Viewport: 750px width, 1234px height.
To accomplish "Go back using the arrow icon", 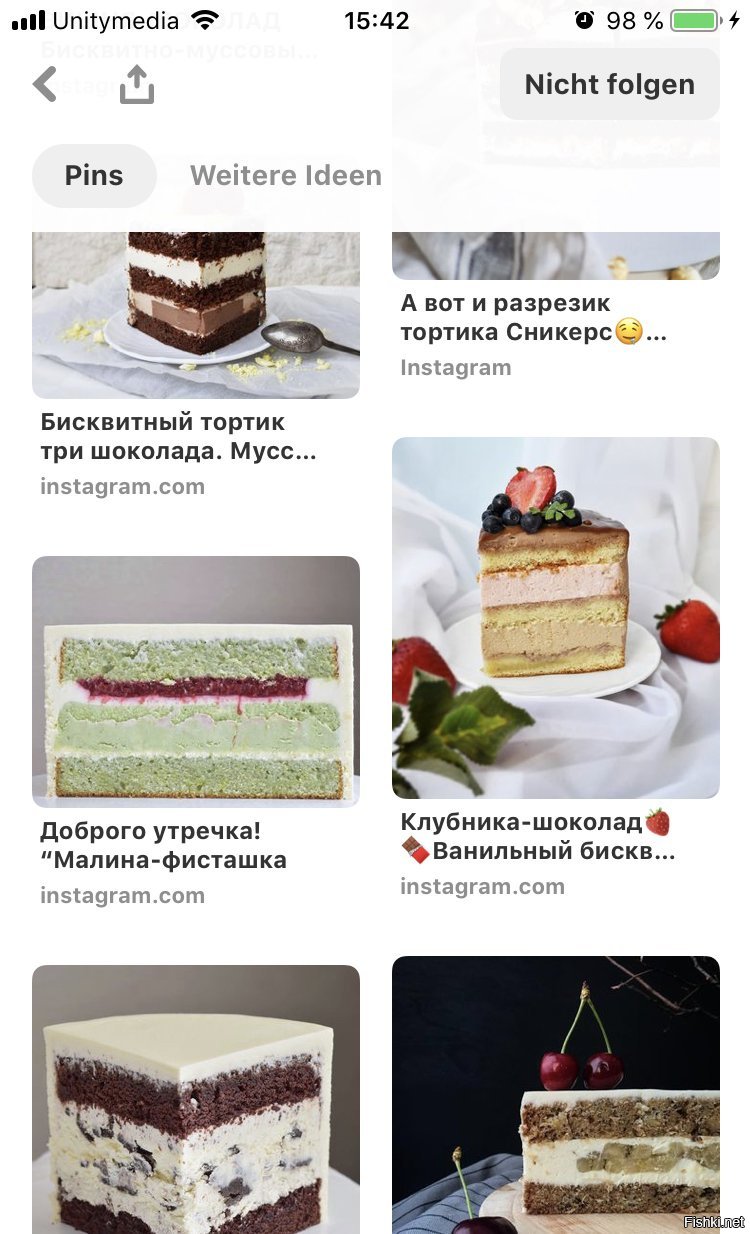I will coord(45,85).
